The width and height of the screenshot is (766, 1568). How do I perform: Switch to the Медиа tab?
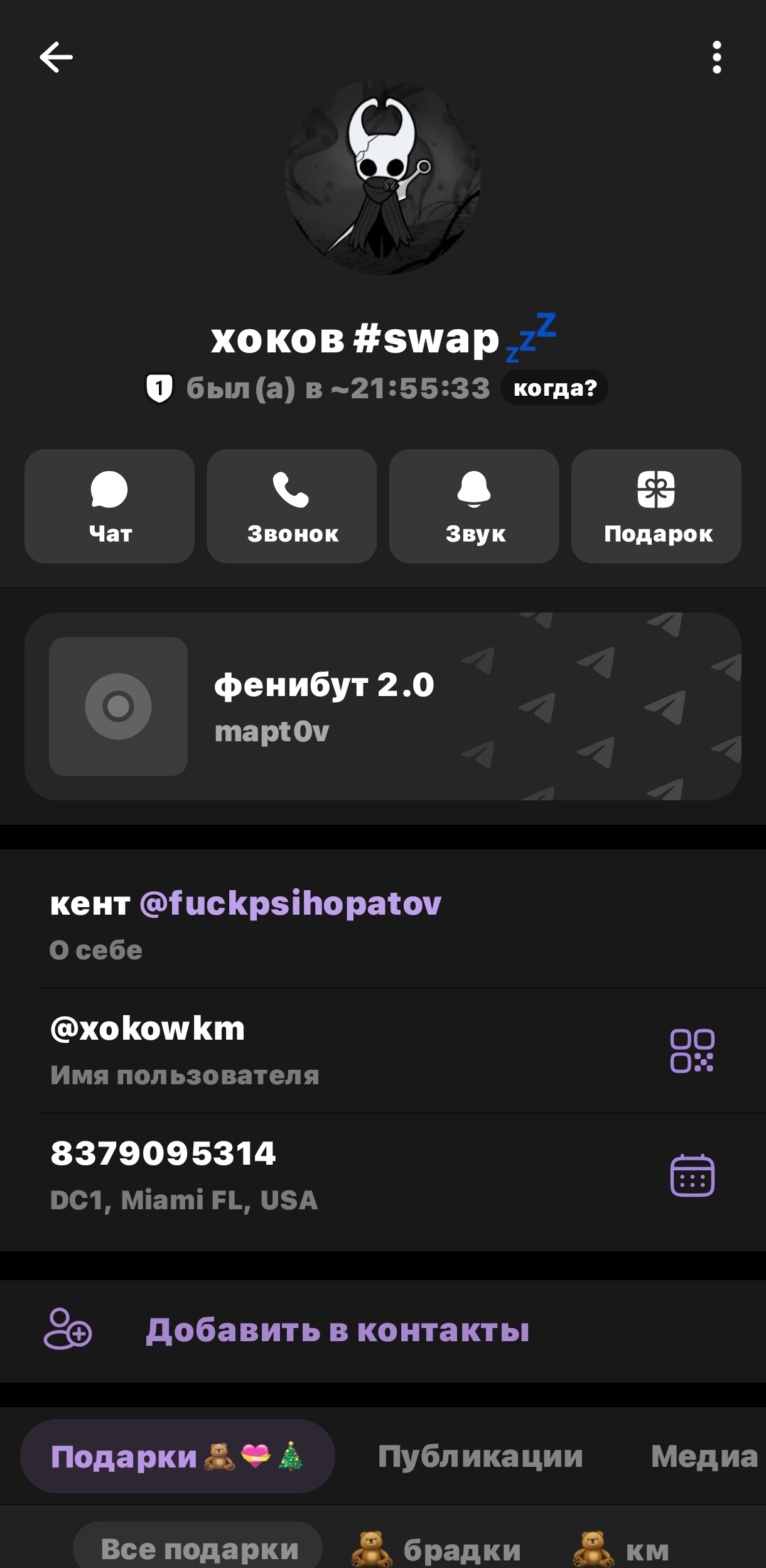pyautogui.click(x=704, y=1456)
